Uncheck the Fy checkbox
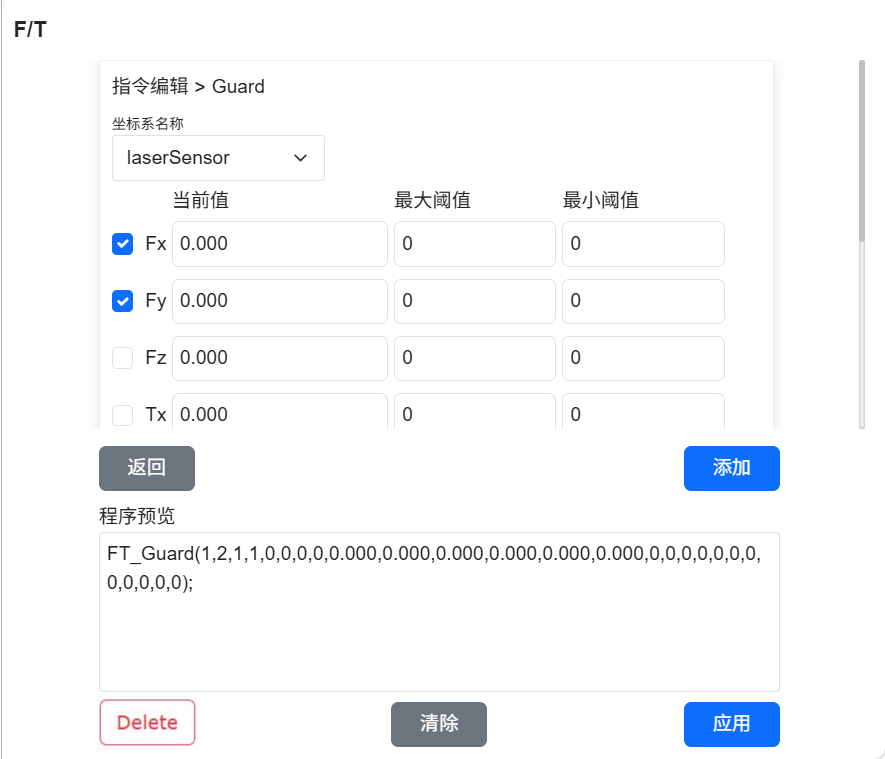 click(x=122, y=301)
